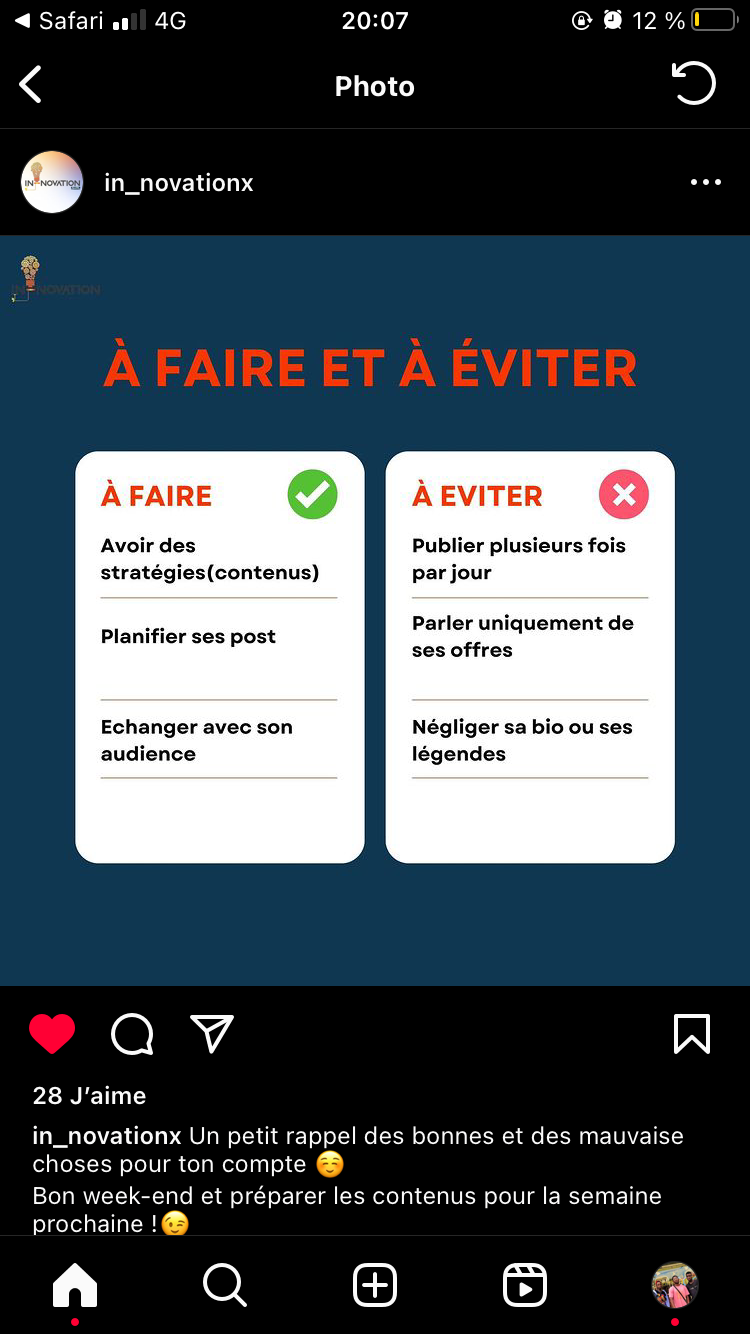Viewport: 750px width, 1334px height.
Task: Bookmark this post
Action: pyautogui.click(x=692, y=1034)
